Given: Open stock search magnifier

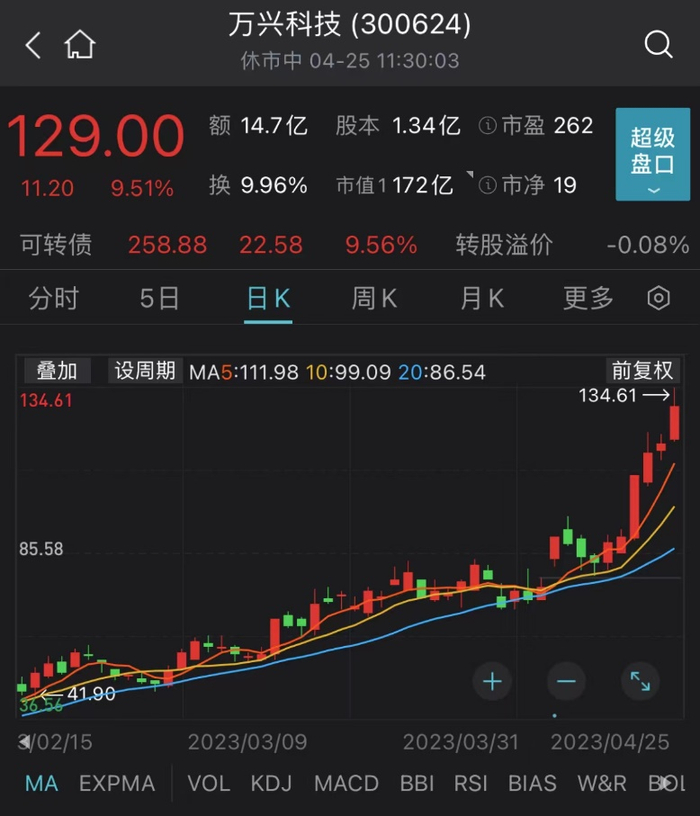Looking at the screenshot, I should [658, 44].
